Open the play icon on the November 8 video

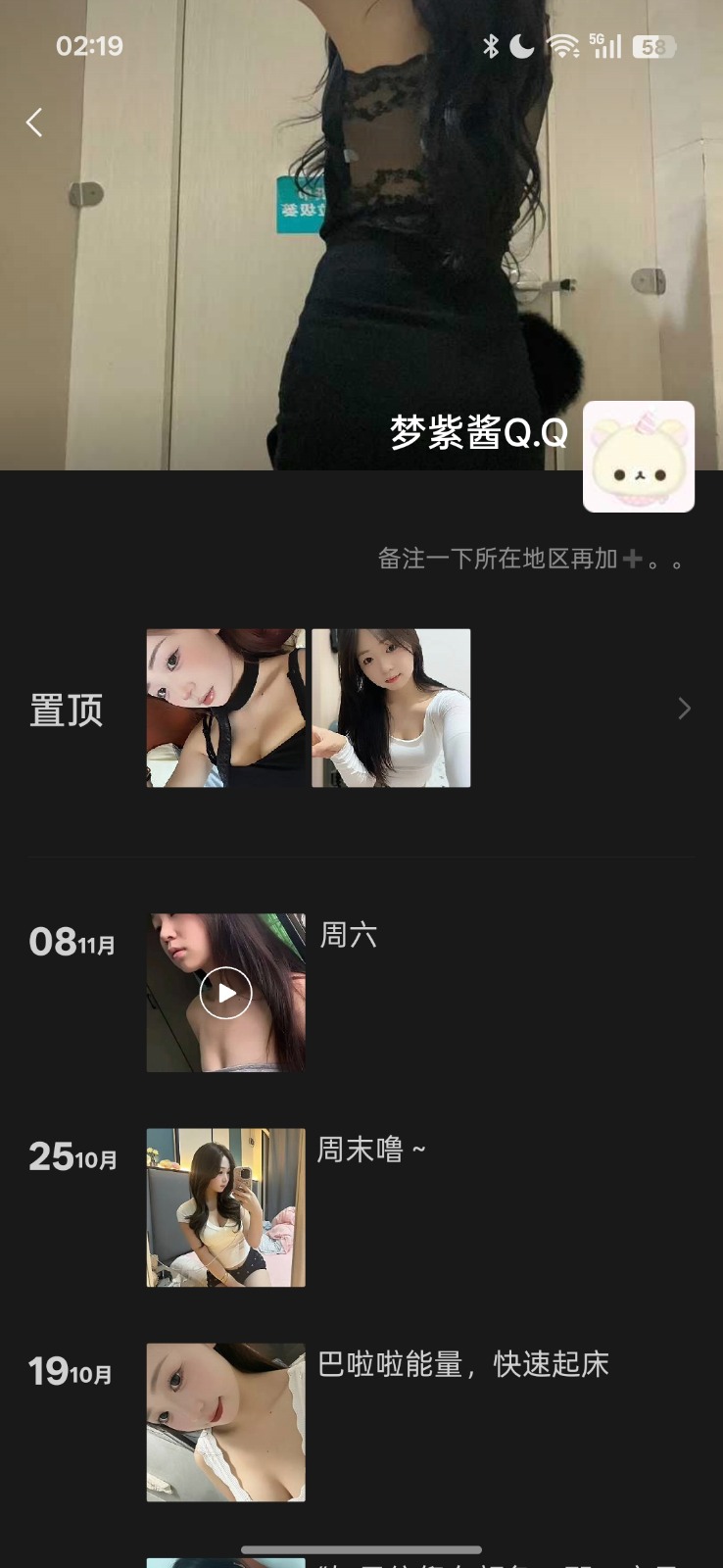tap(225, 992)
